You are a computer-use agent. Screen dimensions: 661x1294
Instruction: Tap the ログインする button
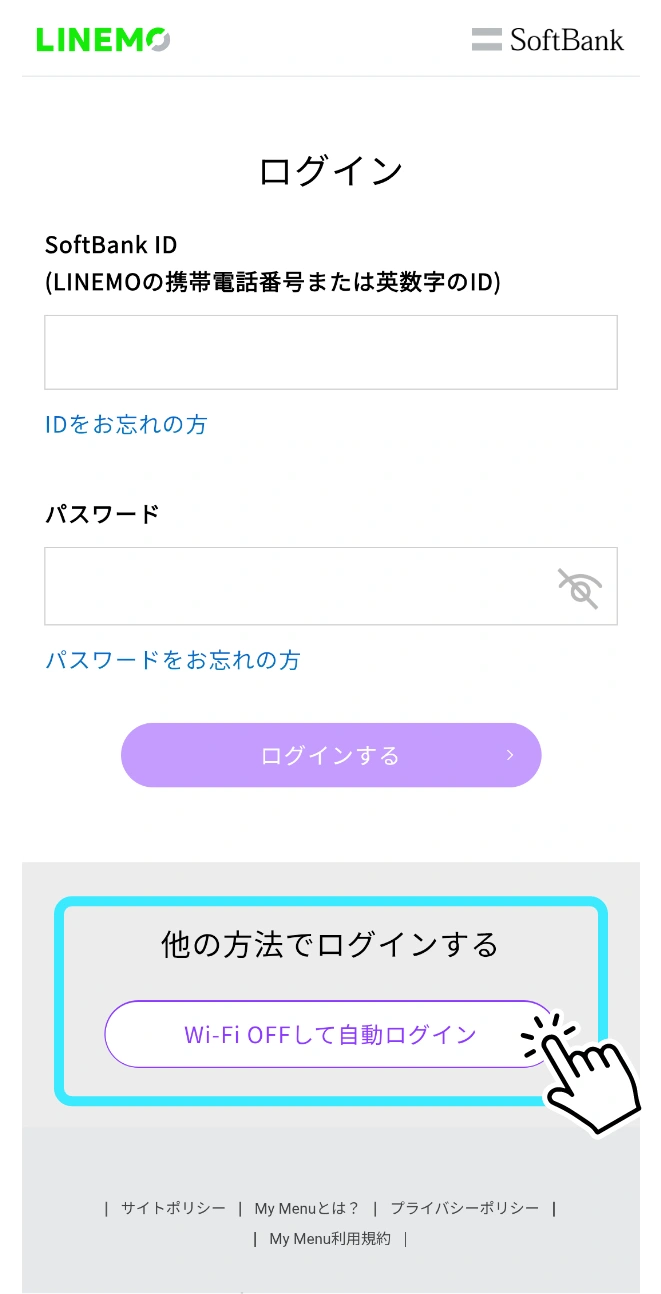331,755
